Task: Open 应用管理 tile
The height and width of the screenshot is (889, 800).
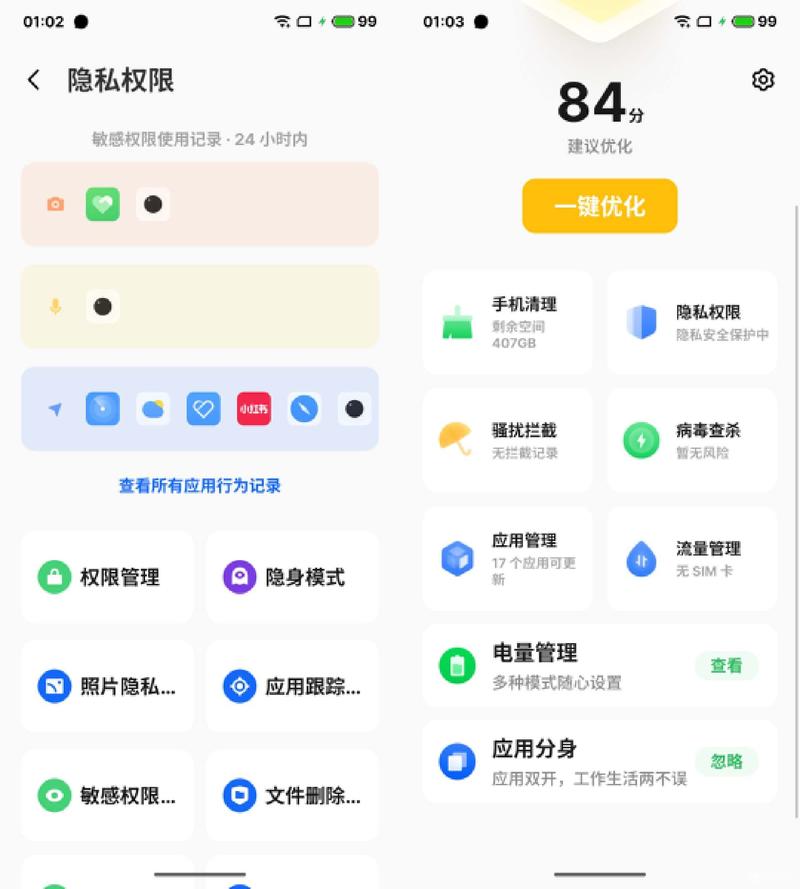Action: pos(507,558)
